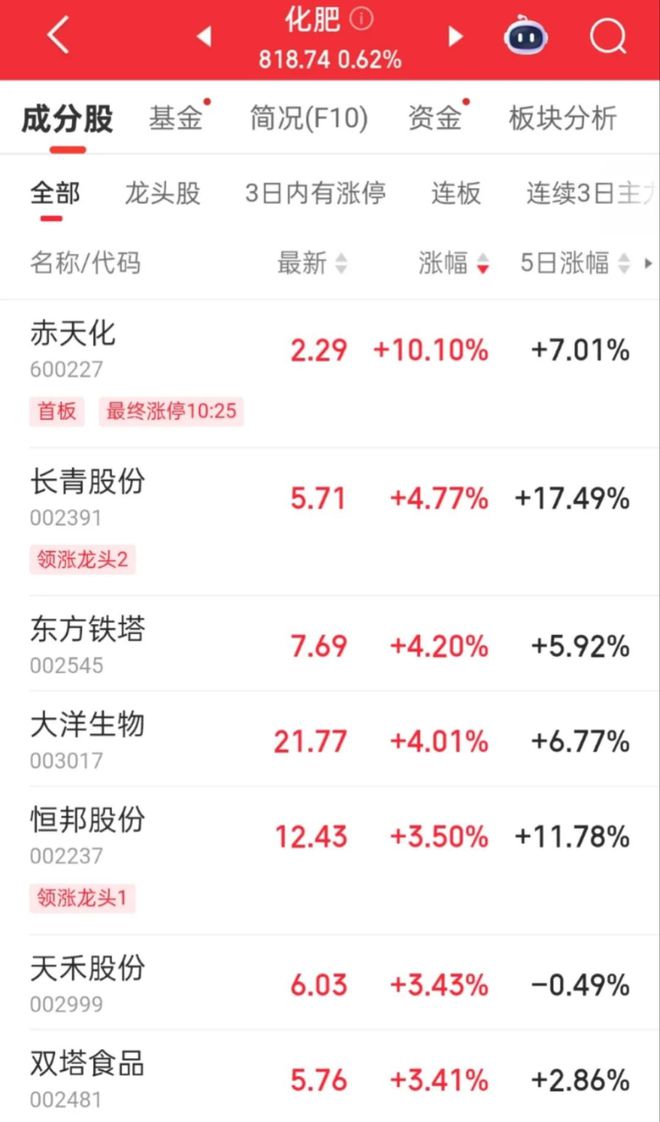Image resolution: width=660 pixels, height=1122 pixels.
Task: Open stock 赤天化 600227
Action: [x=330, y=374]
